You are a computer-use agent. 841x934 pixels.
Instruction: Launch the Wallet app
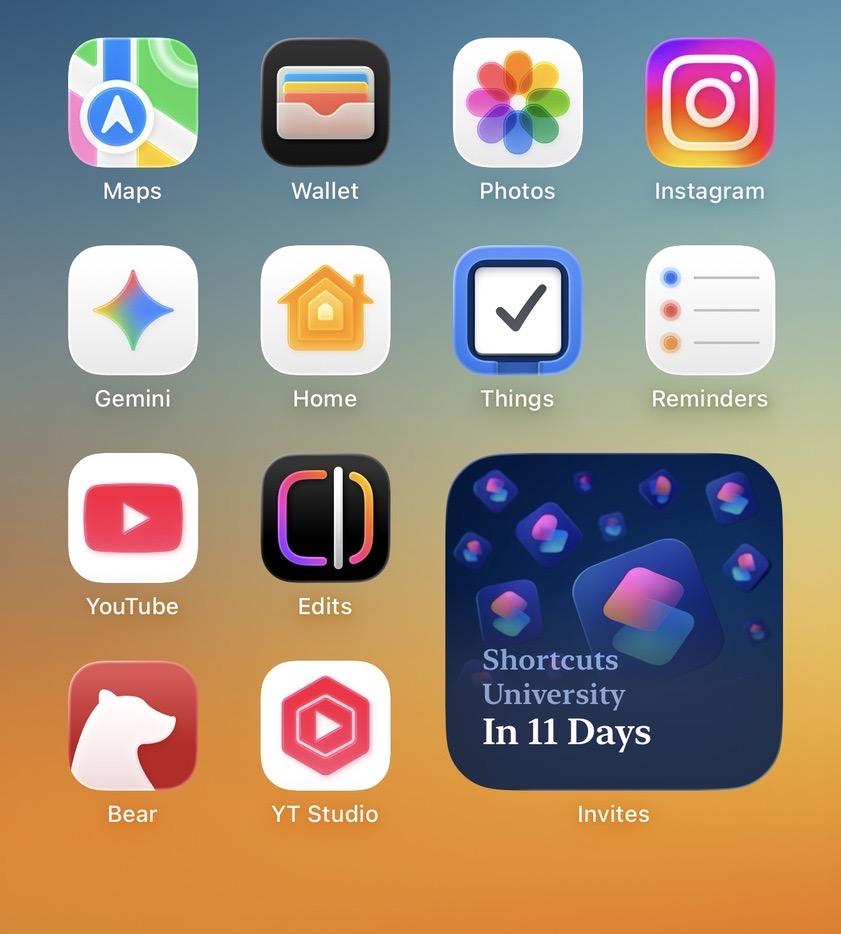coord(325,103)
